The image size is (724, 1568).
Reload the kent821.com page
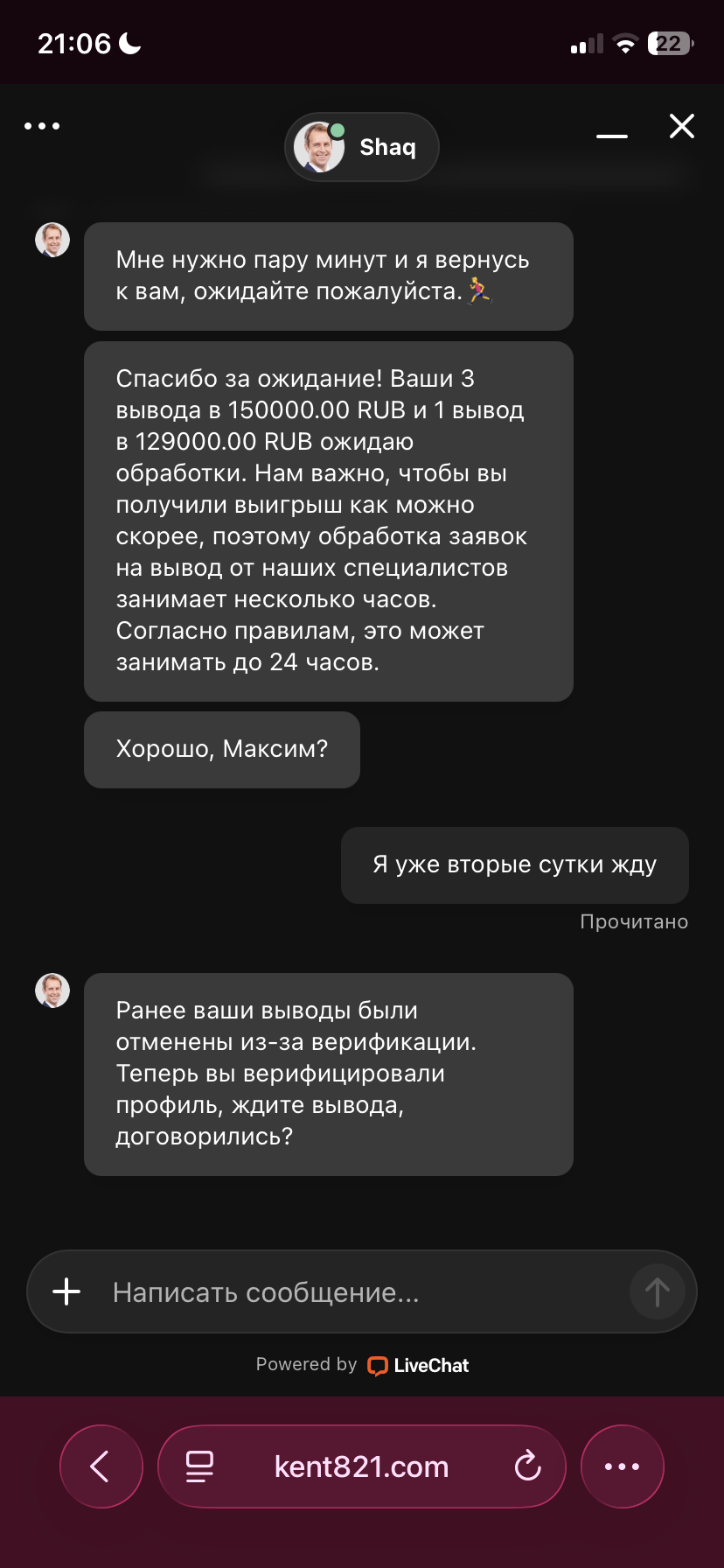pyautogui.click(x=527, y=1466)
